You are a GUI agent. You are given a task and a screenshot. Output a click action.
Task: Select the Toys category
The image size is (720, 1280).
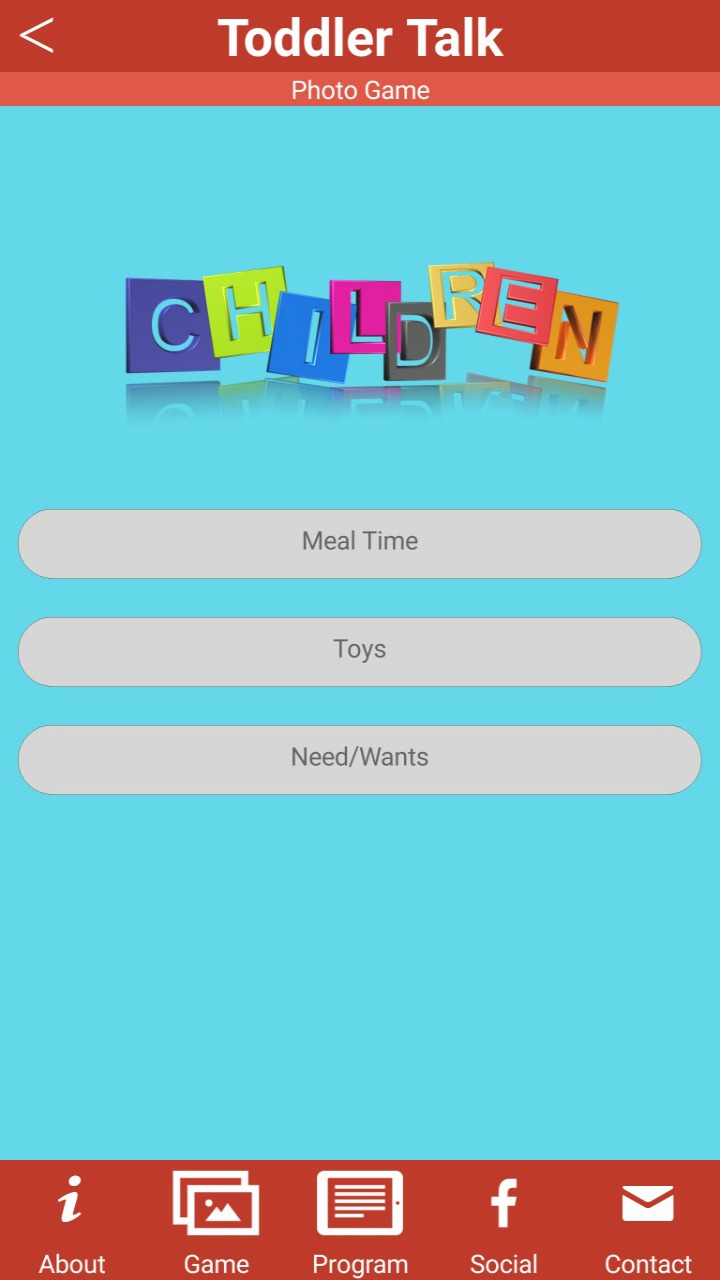point(360,650)
